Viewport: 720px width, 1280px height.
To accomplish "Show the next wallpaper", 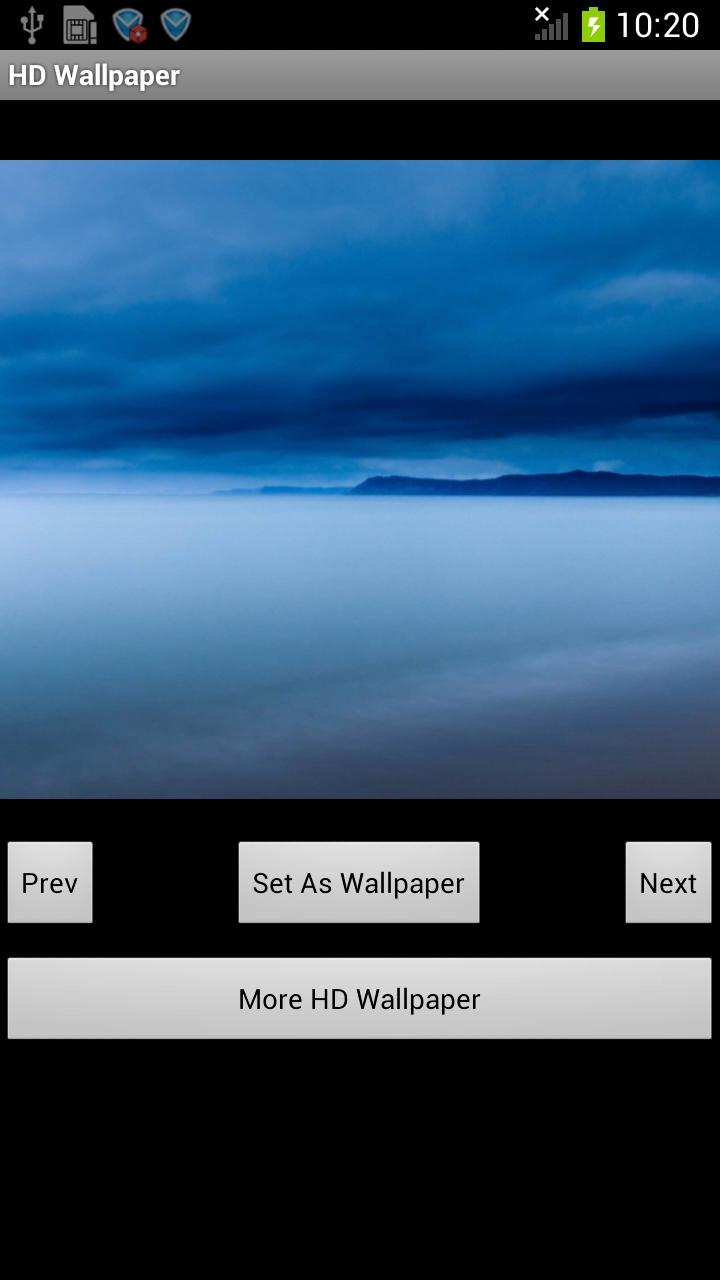I will pos(668,882).
